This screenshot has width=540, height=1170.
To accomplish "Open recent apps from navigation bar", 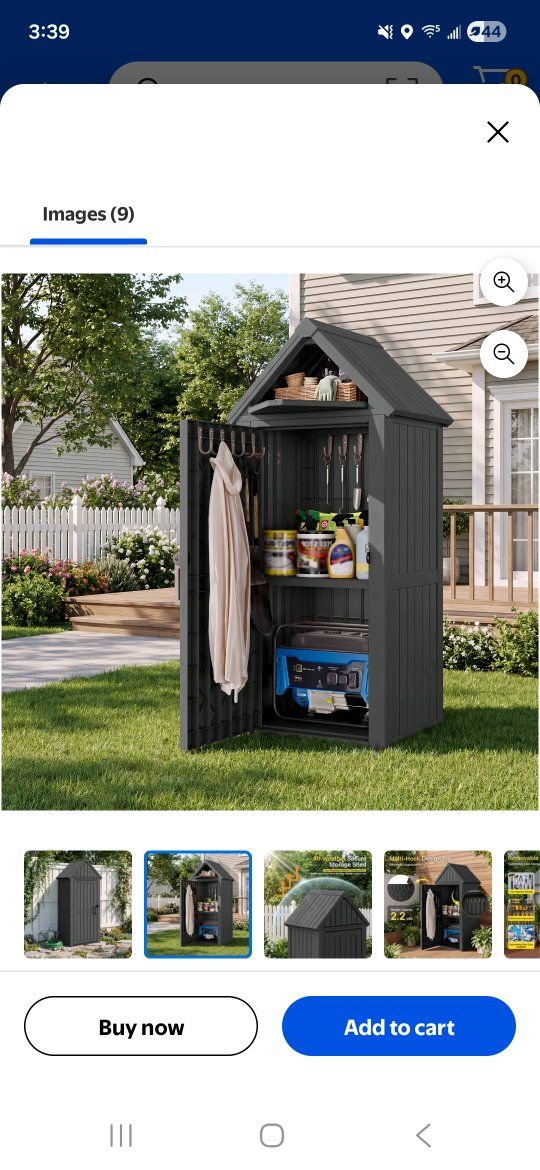I will tap(121, 1136).
